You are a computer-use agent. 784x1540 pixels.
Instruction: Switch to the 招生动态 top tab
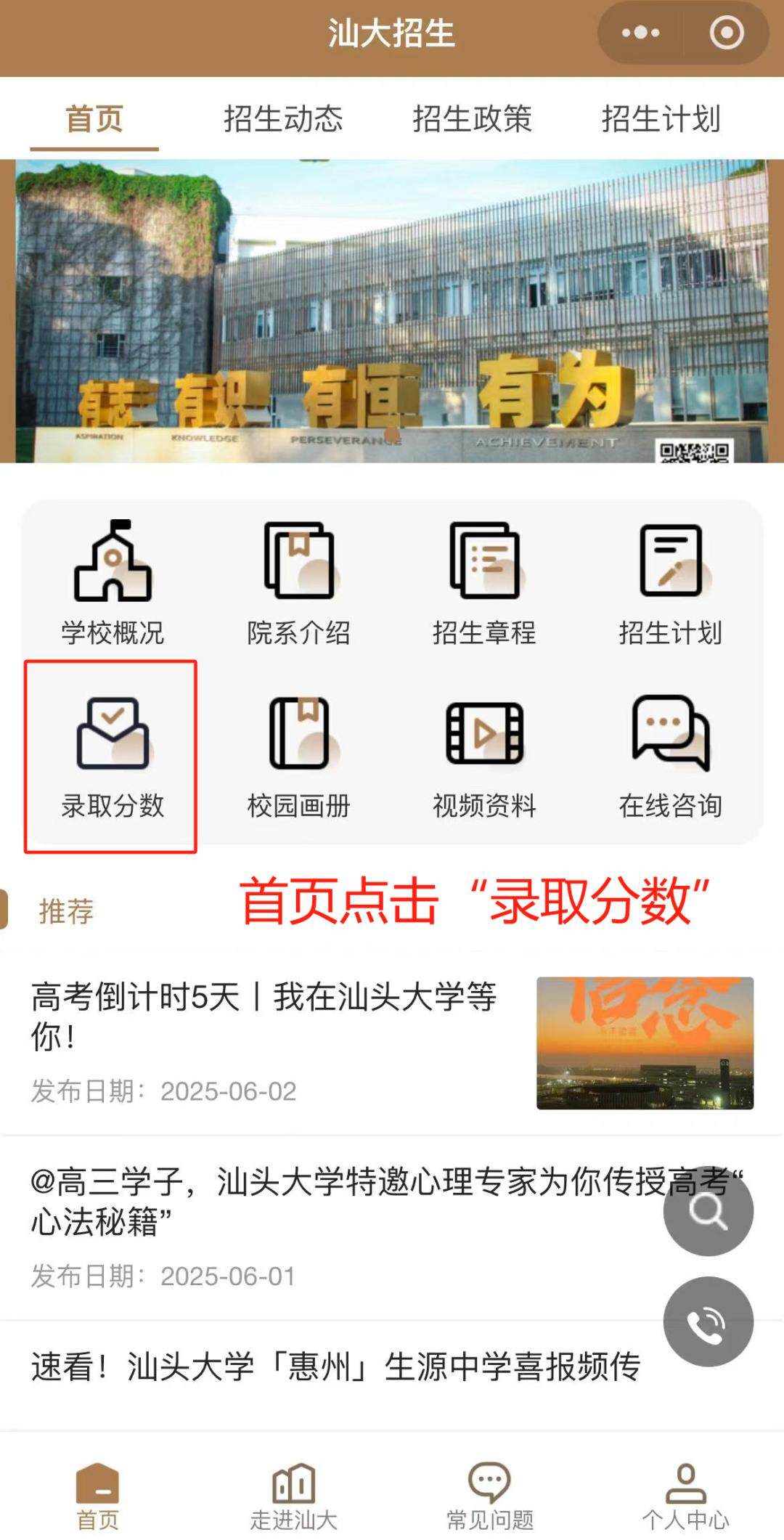click(283, 118)
